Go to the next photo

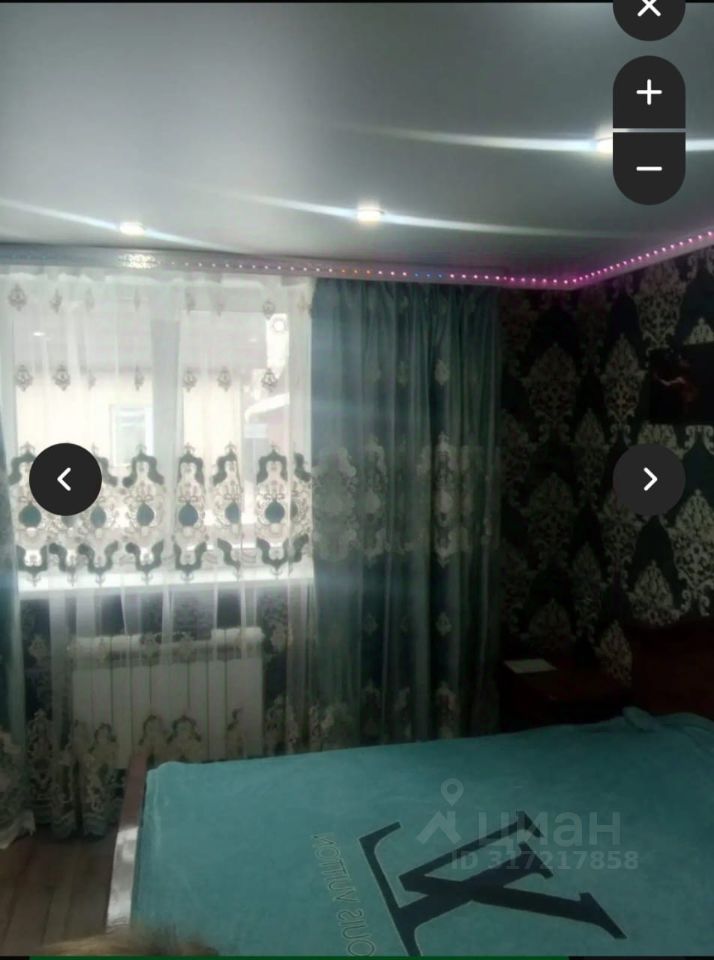pos(649,479)
